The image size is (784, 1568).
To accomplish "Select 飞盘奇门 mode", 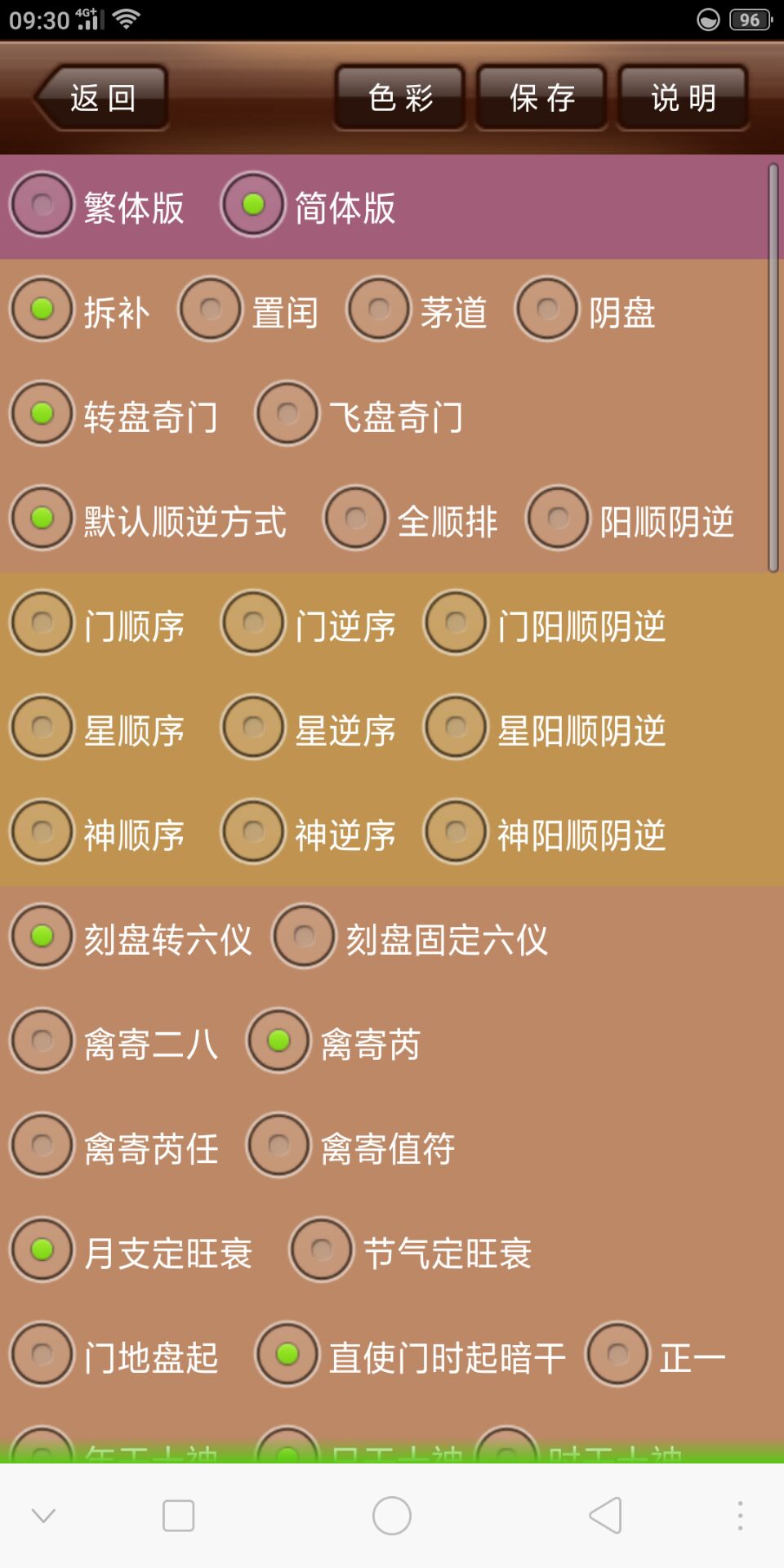I will (x=287, y=414).
